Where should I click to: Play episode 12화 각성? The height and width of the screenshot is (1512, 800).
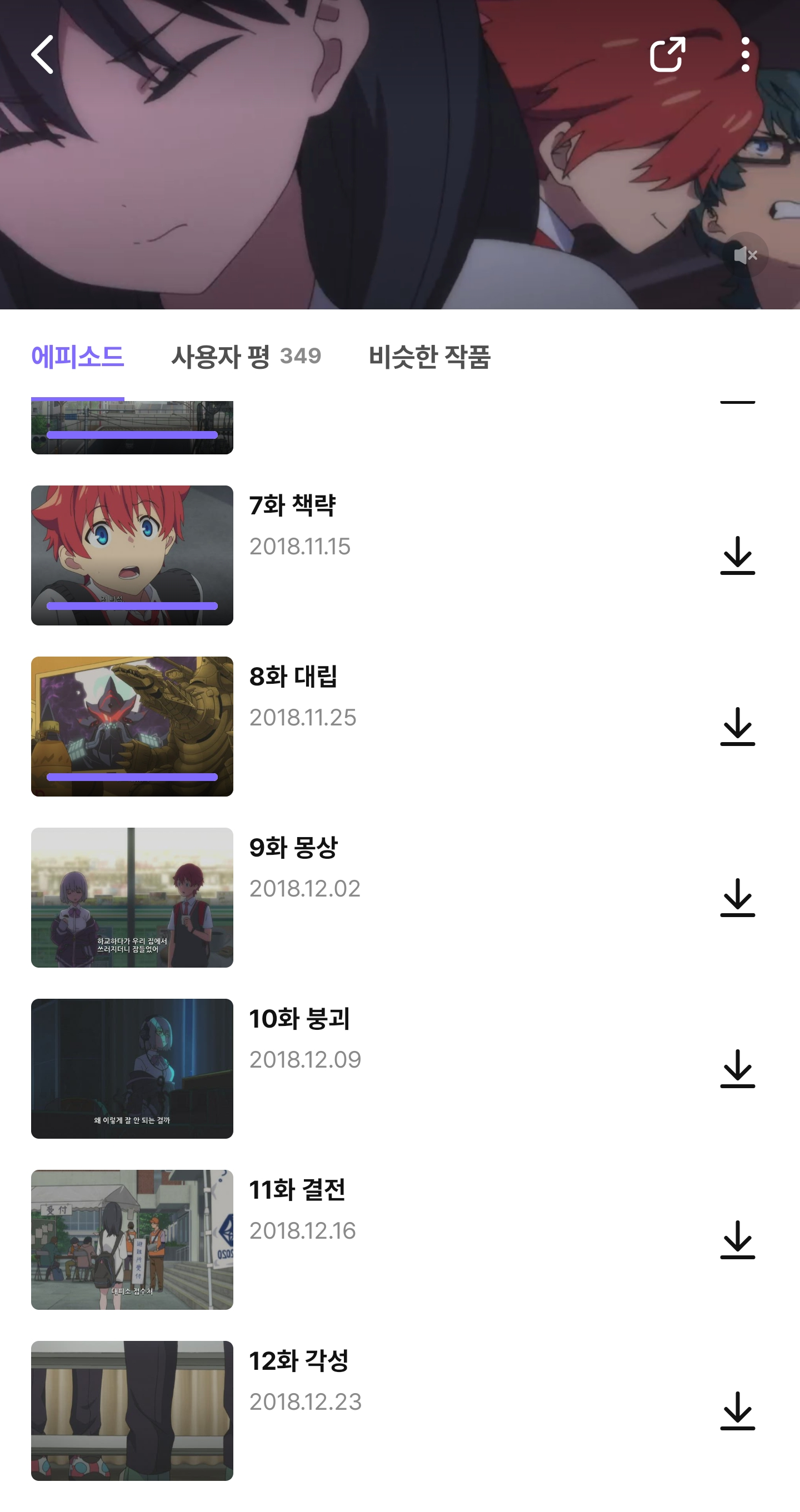(x=132, y=1410)
